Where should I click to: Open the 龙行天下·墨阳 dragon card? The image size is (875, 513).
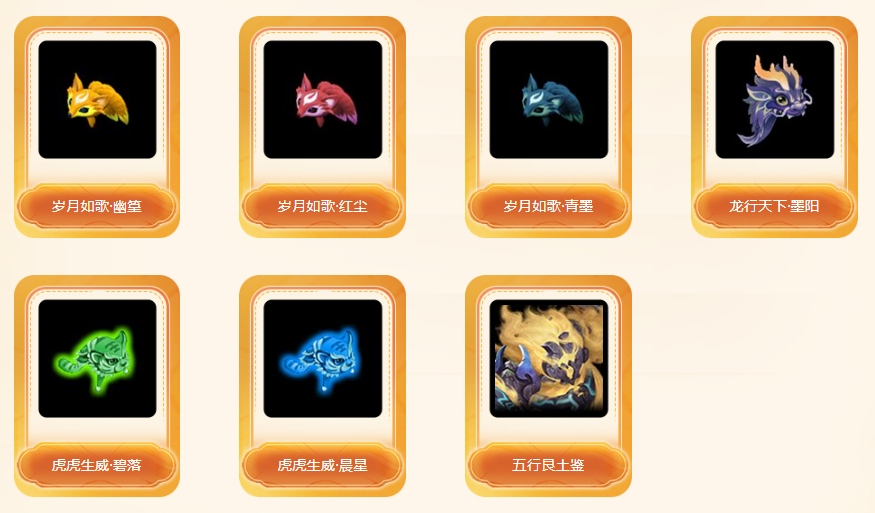tap(774, 100)
